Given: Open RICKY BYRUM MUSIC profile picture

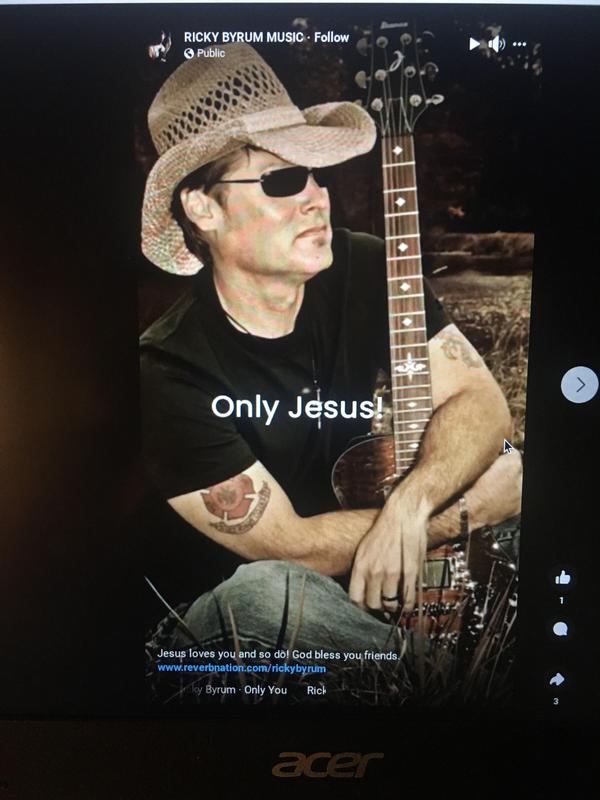Looking at the screenshot, I should click(x=160, y=45).
